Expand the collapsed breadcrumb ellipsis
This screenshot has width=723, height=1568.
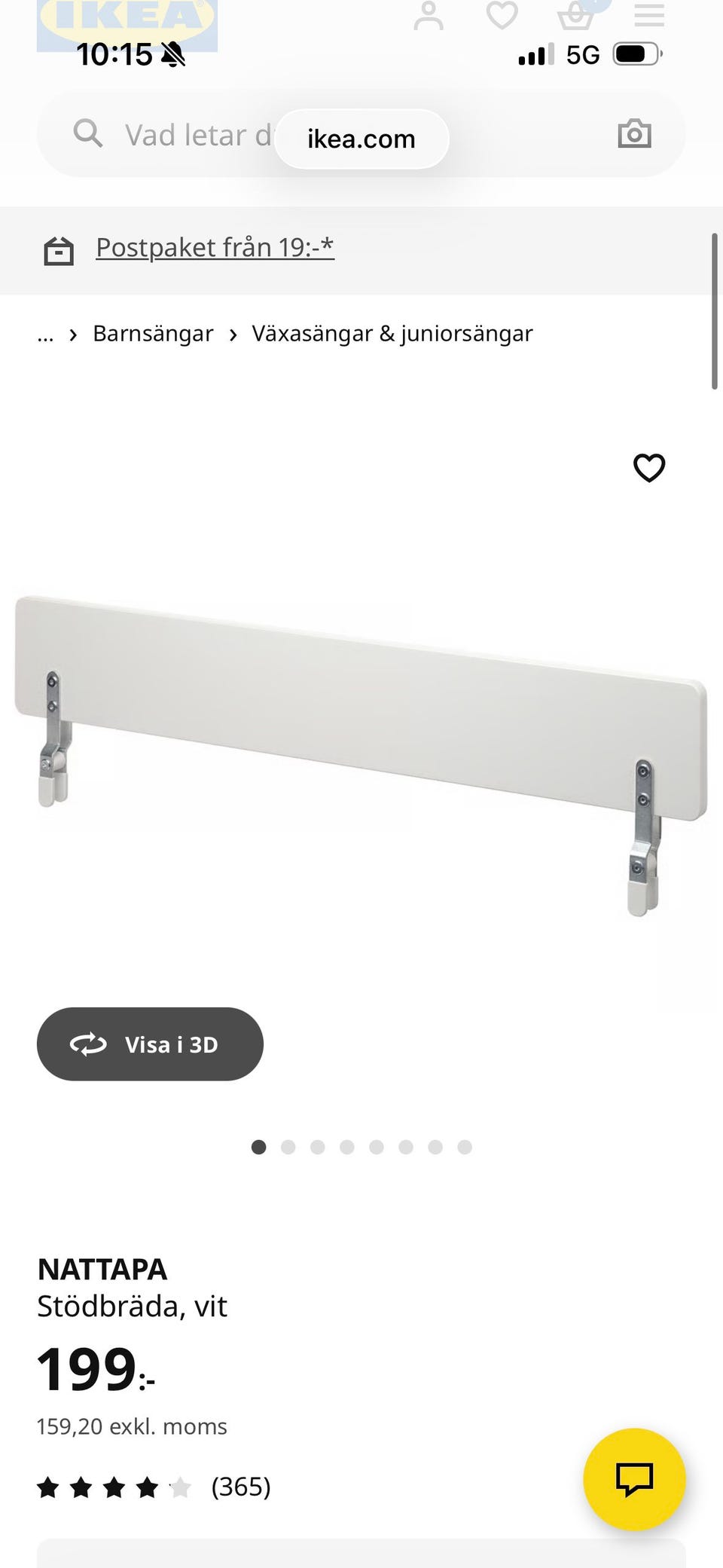click(45, 335)
